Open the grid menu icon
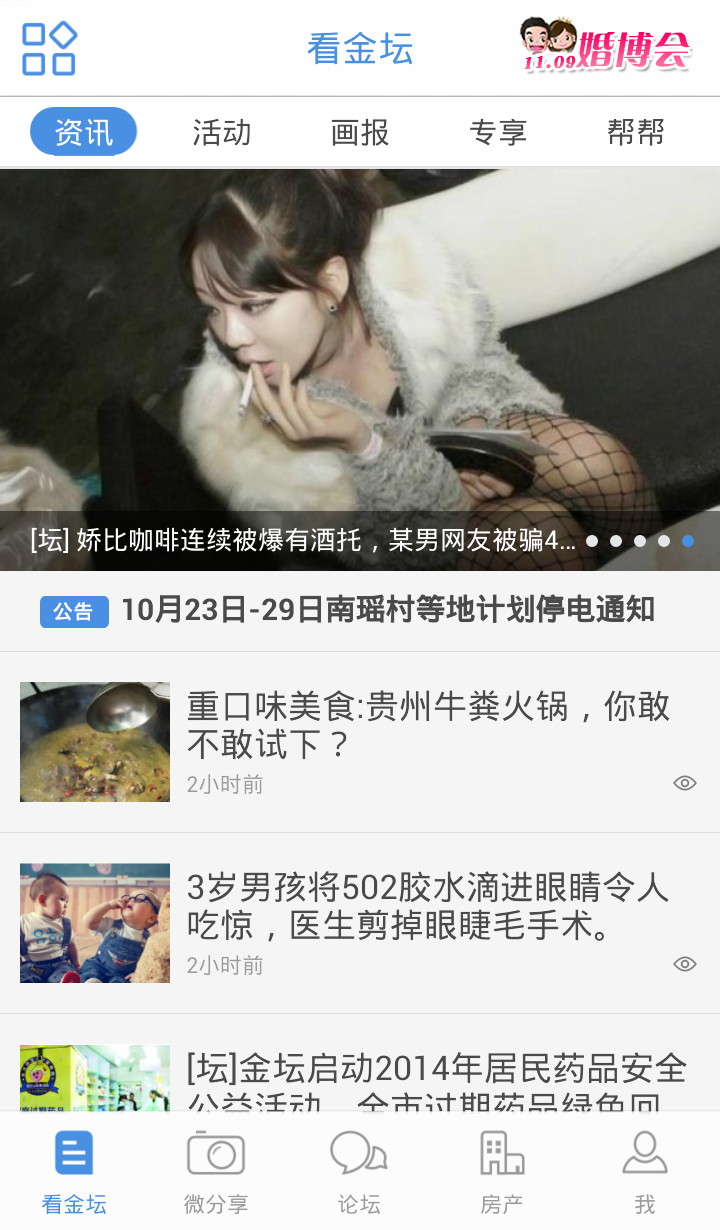720x1230 pixels. click(49, 48)
